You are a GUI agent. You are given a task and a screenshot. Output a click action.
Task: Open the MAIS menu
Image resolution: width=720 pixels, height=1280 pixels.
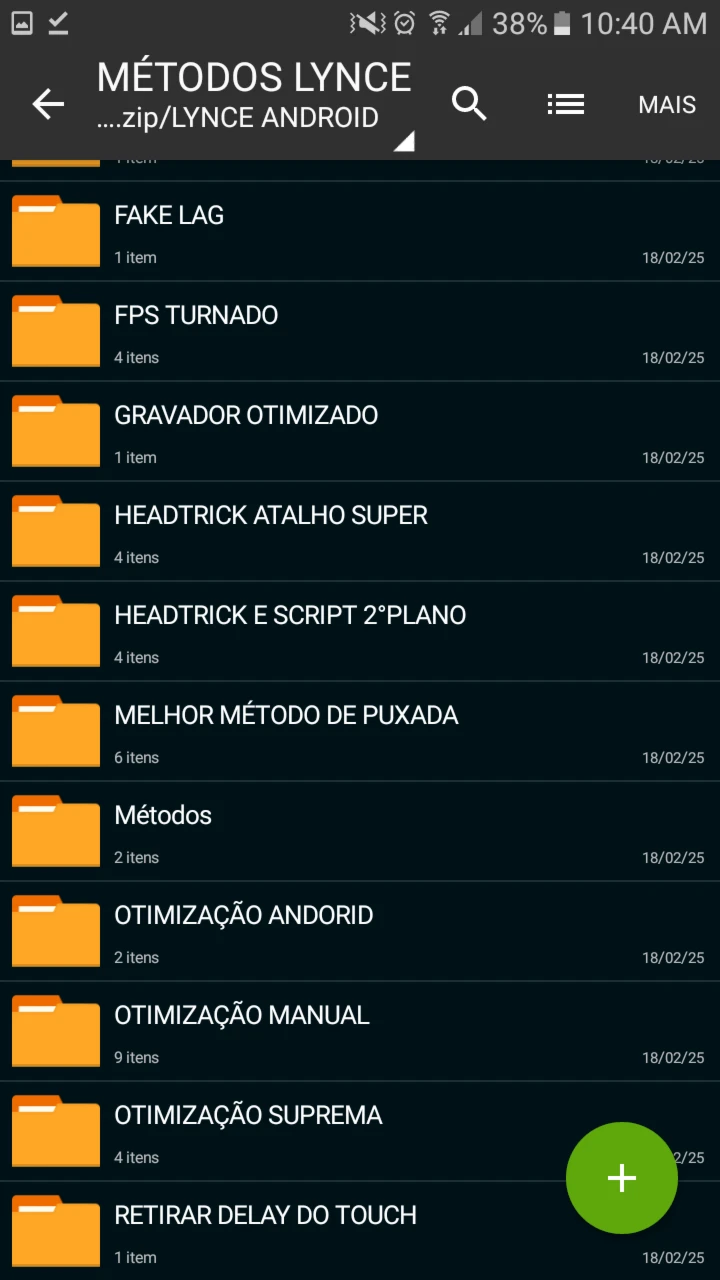coord(667,104)
